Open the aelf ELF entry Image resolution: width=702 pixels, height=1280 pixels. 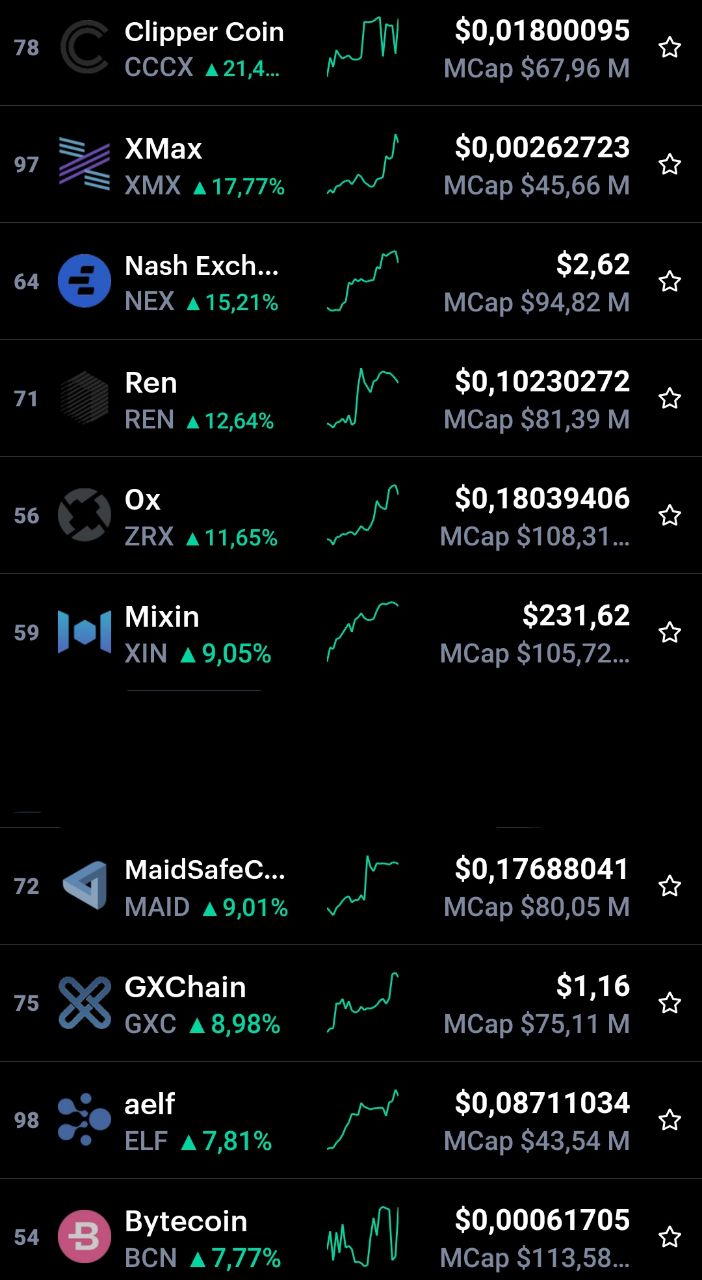[351, 1120]
